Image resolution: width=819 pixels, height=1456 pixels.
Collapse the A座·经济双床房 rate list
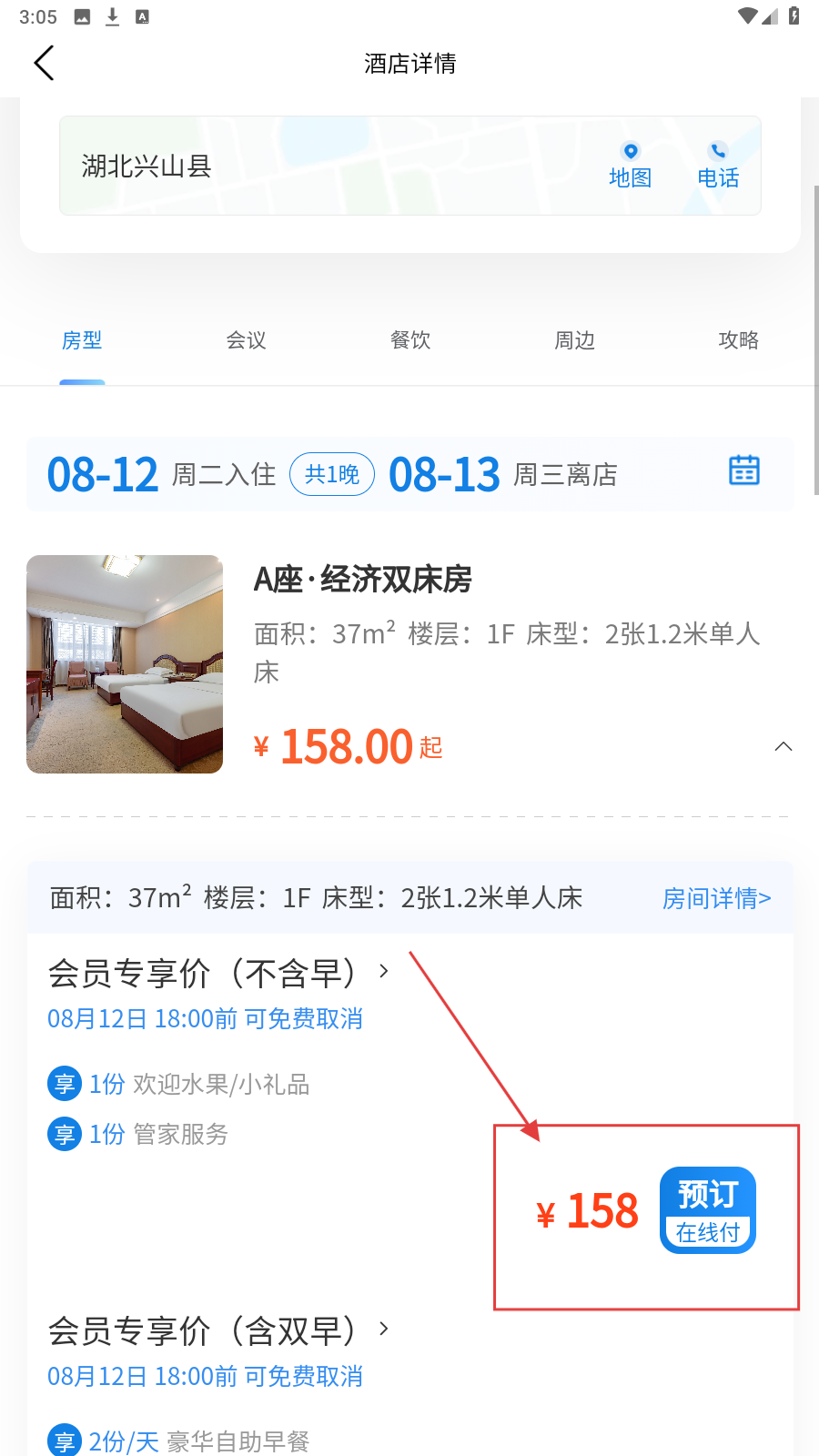[783, 747]
